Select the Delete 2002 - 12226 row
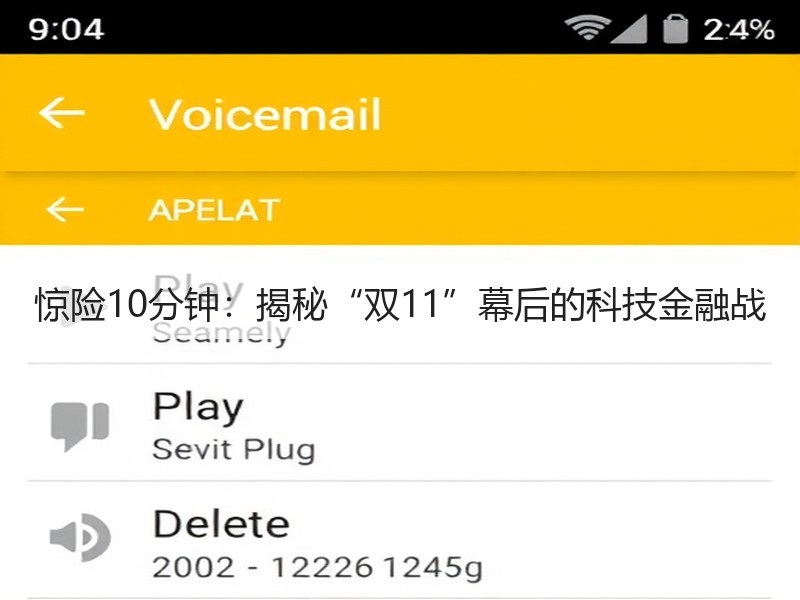Image resolution: width=800 pixels, height=600 pixels. [399, 540]
